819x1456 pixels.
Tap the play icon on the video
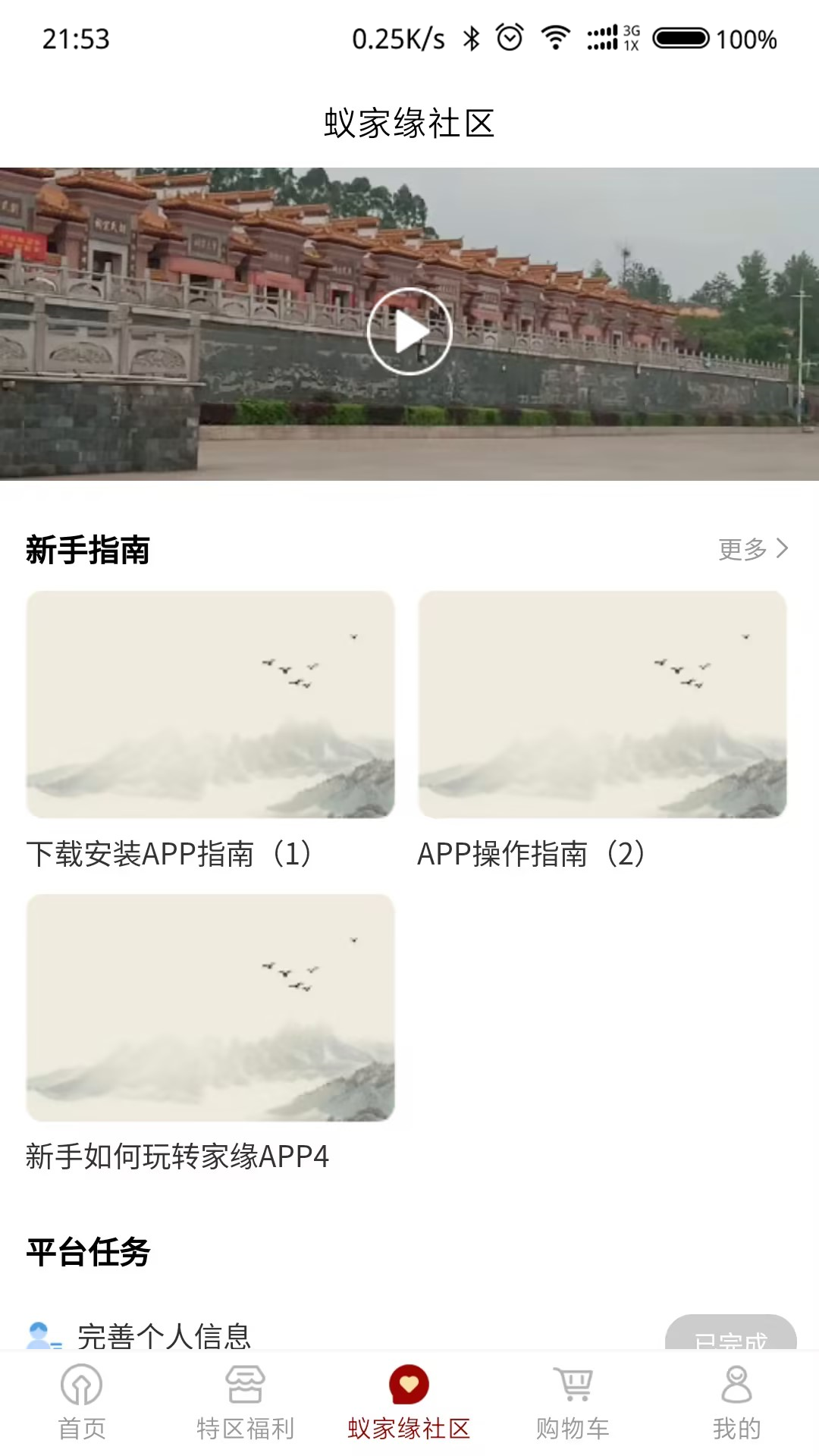pos(409,331)
